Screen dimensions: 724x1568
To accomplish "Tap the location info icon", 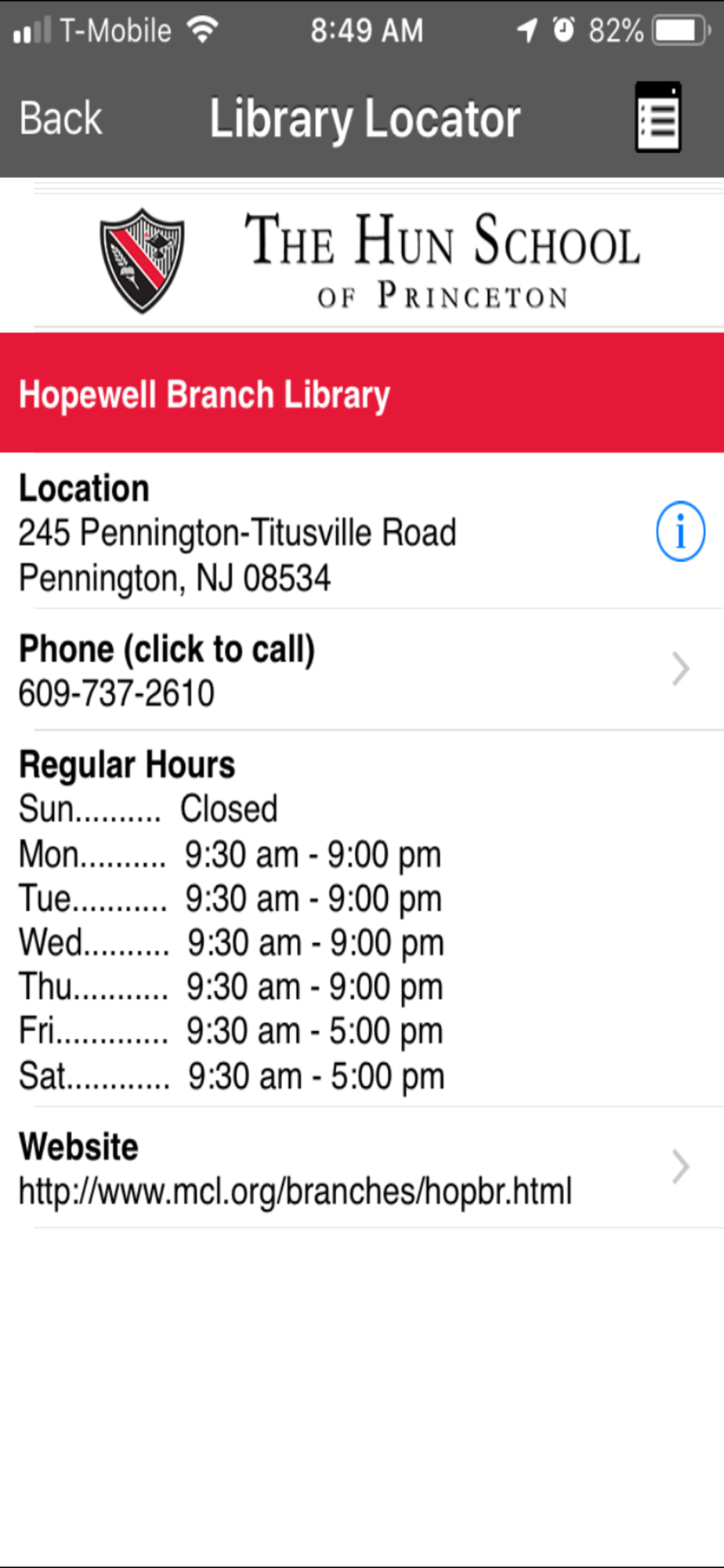I will point(680,532).
